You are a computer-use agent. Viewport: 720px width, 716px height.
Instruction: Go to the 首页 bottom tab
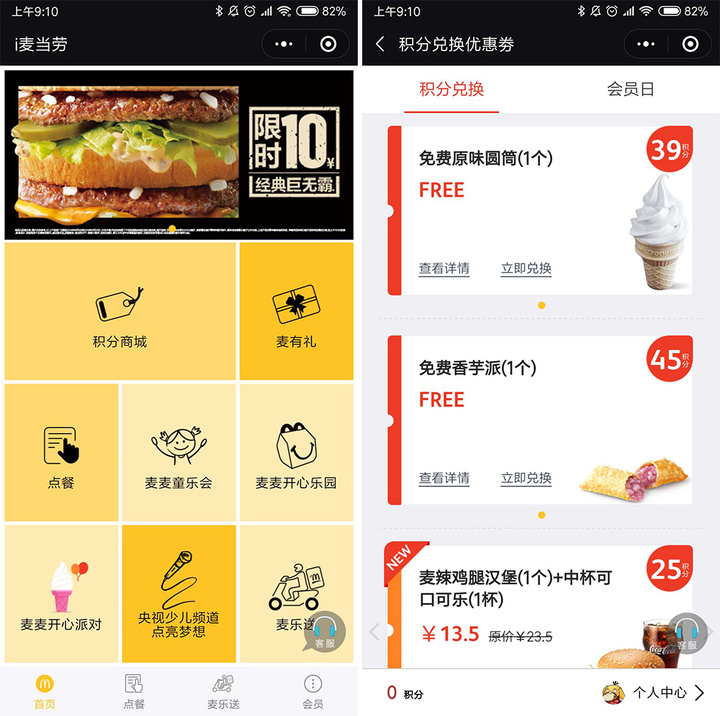[45, 691]
